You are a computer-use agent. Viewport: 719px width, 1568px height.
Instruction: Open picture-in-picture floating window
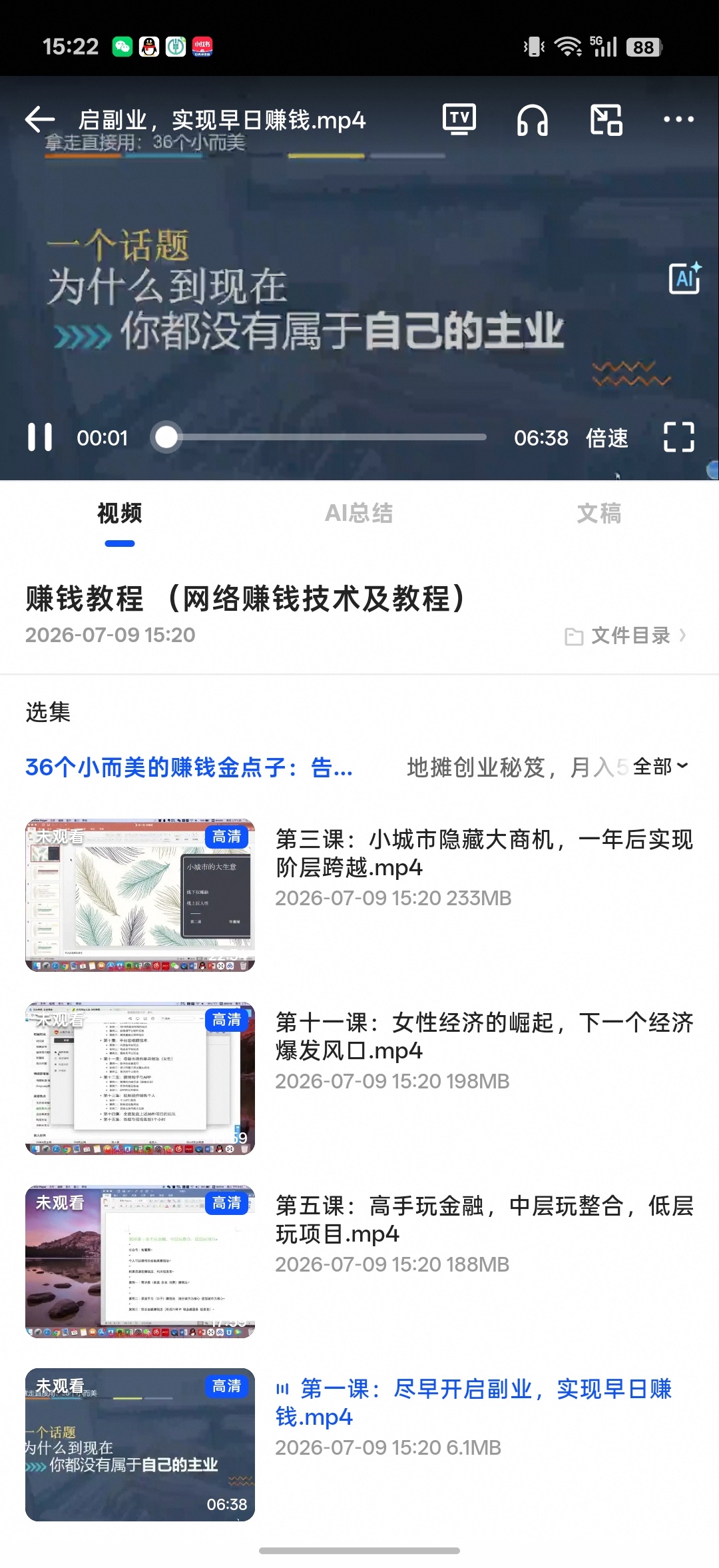click(606, 120)
